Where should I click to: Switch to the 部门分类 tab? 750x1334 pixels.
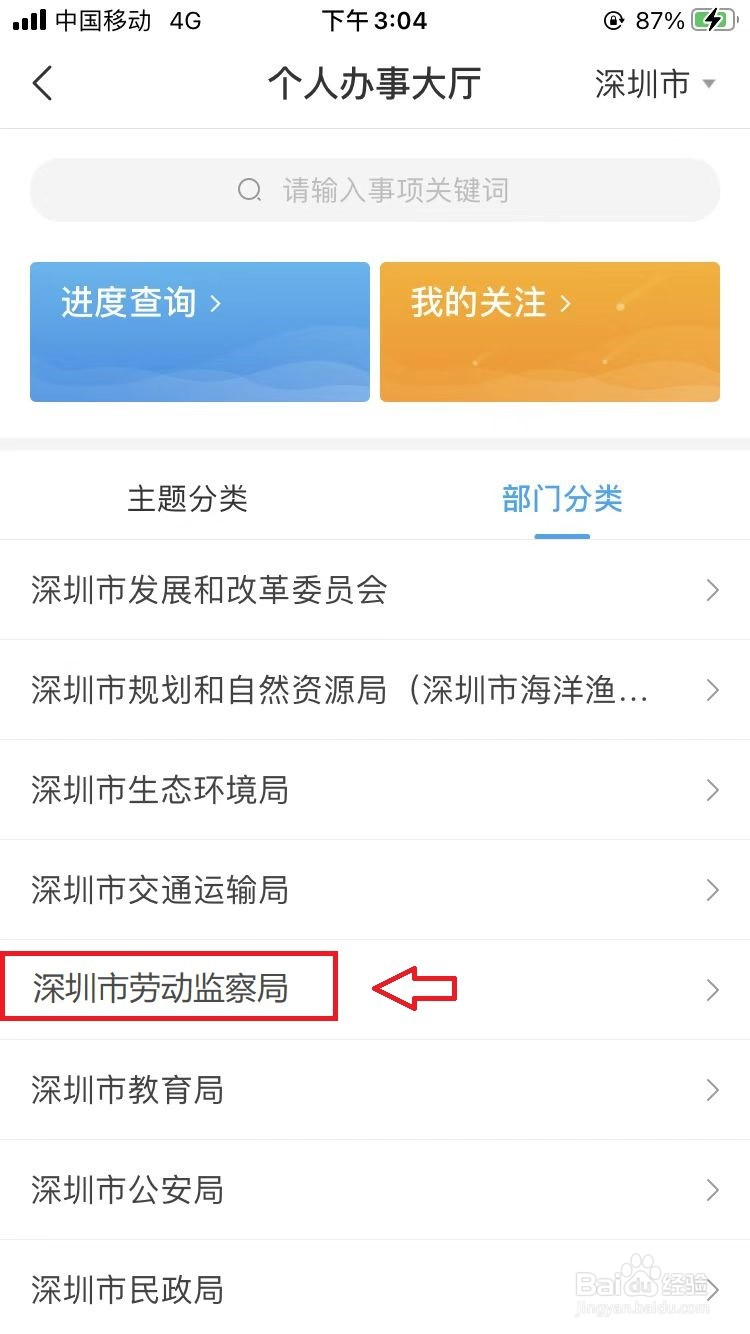point(562,500)
